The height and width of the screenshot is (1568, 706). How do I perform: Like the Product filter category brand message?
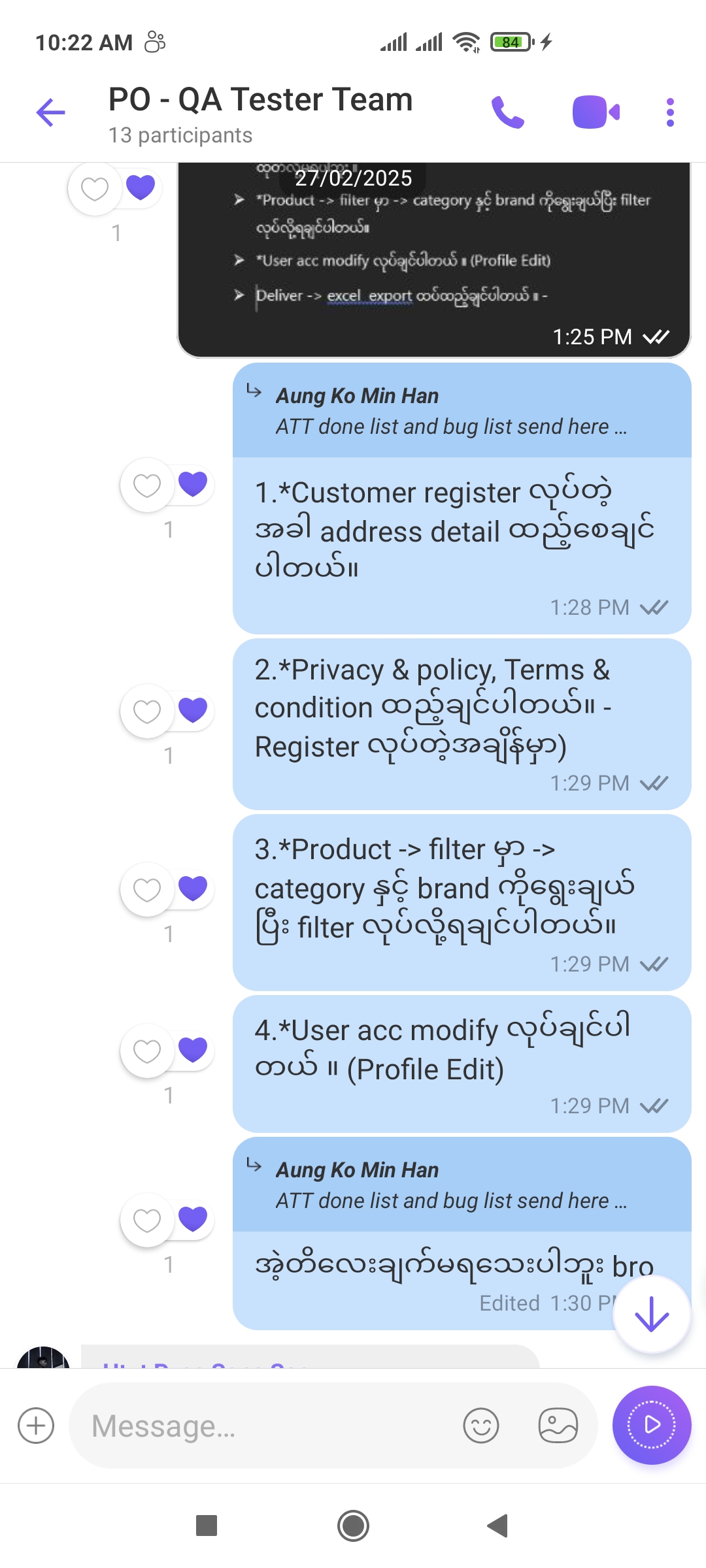pos(147,890)
